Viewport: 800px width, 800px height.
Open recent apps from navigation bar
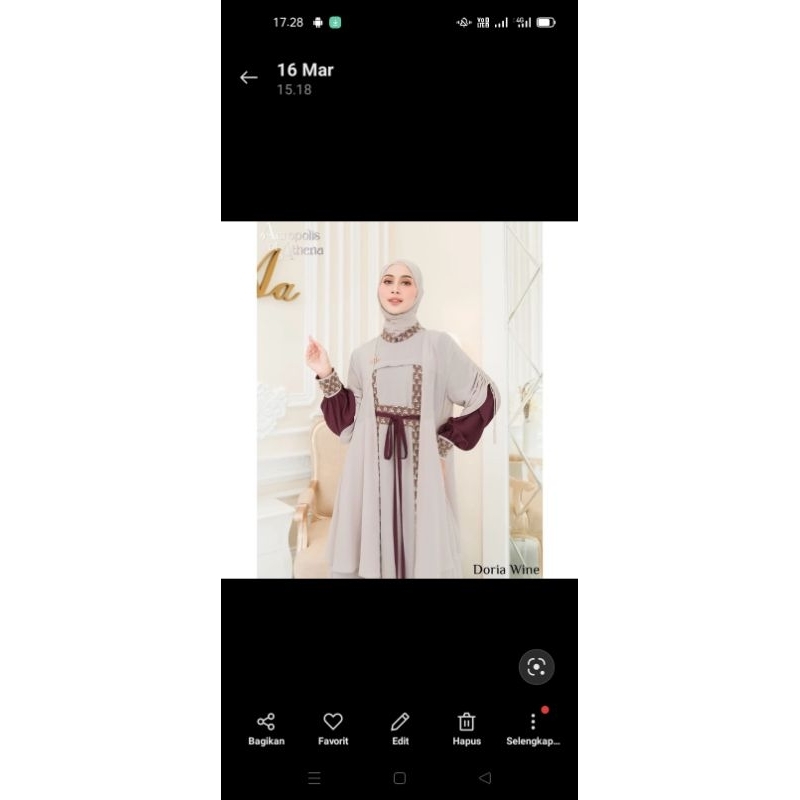(x=314, y=778)
